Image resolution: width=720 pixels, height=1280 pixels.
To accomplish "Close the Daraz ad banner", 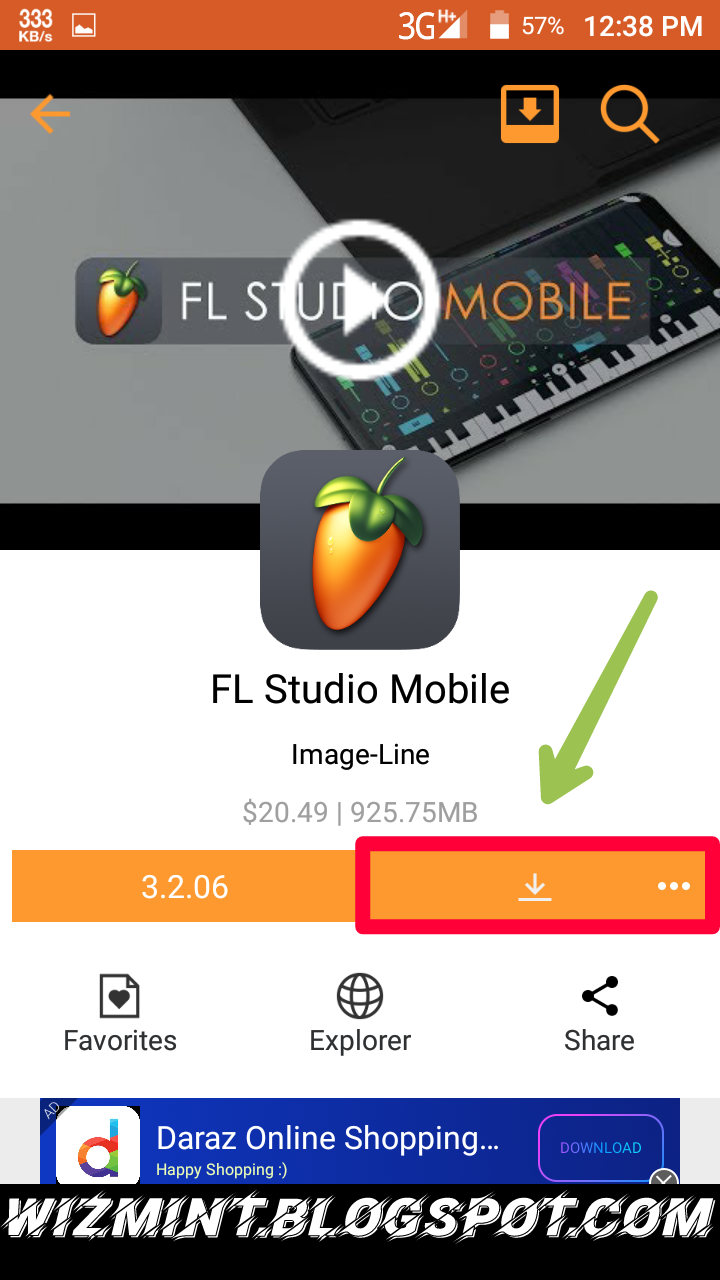I will pos(664,1179).
